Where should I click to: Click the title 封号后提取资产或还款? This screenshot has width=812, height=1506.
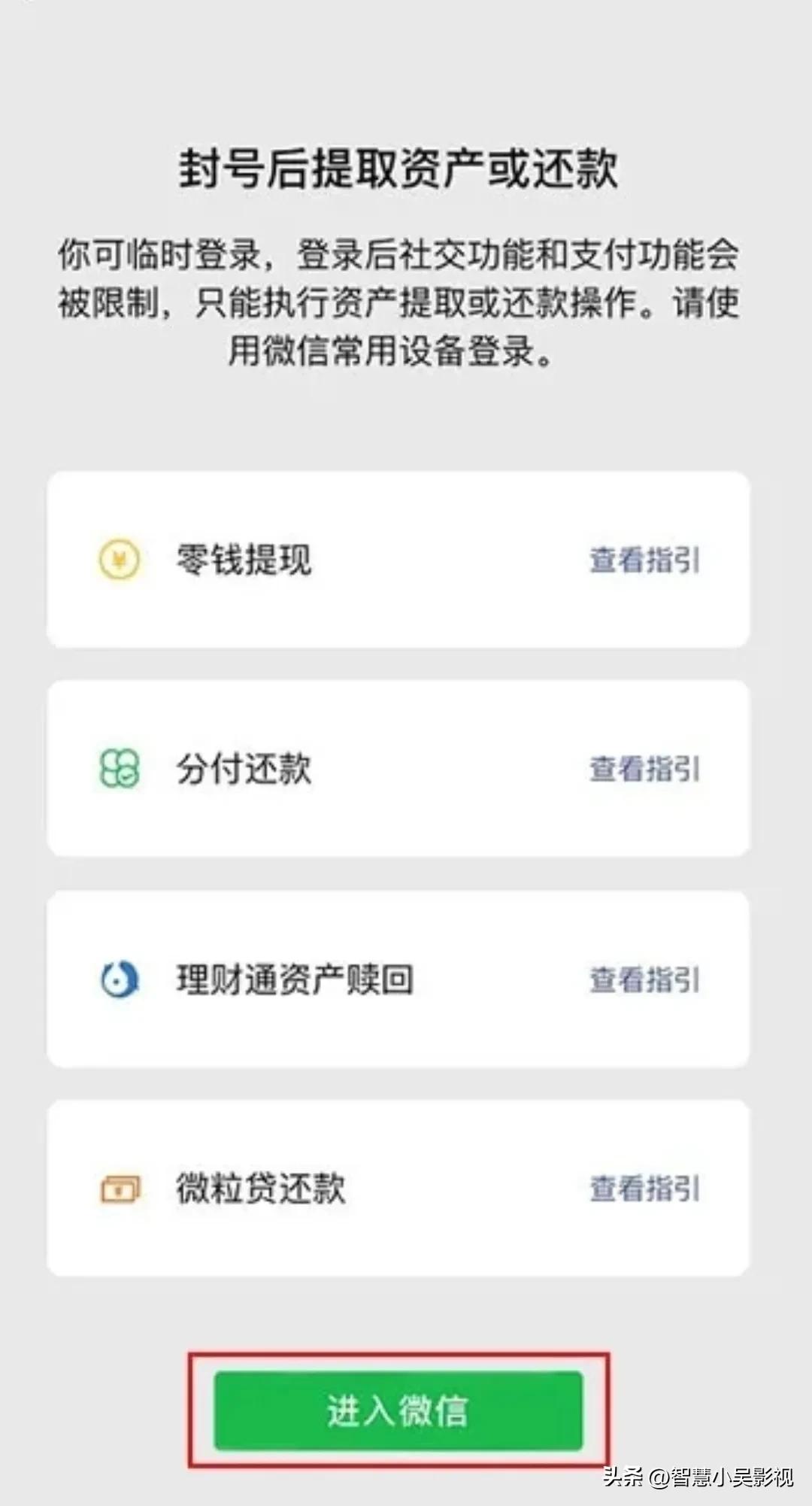406,167
